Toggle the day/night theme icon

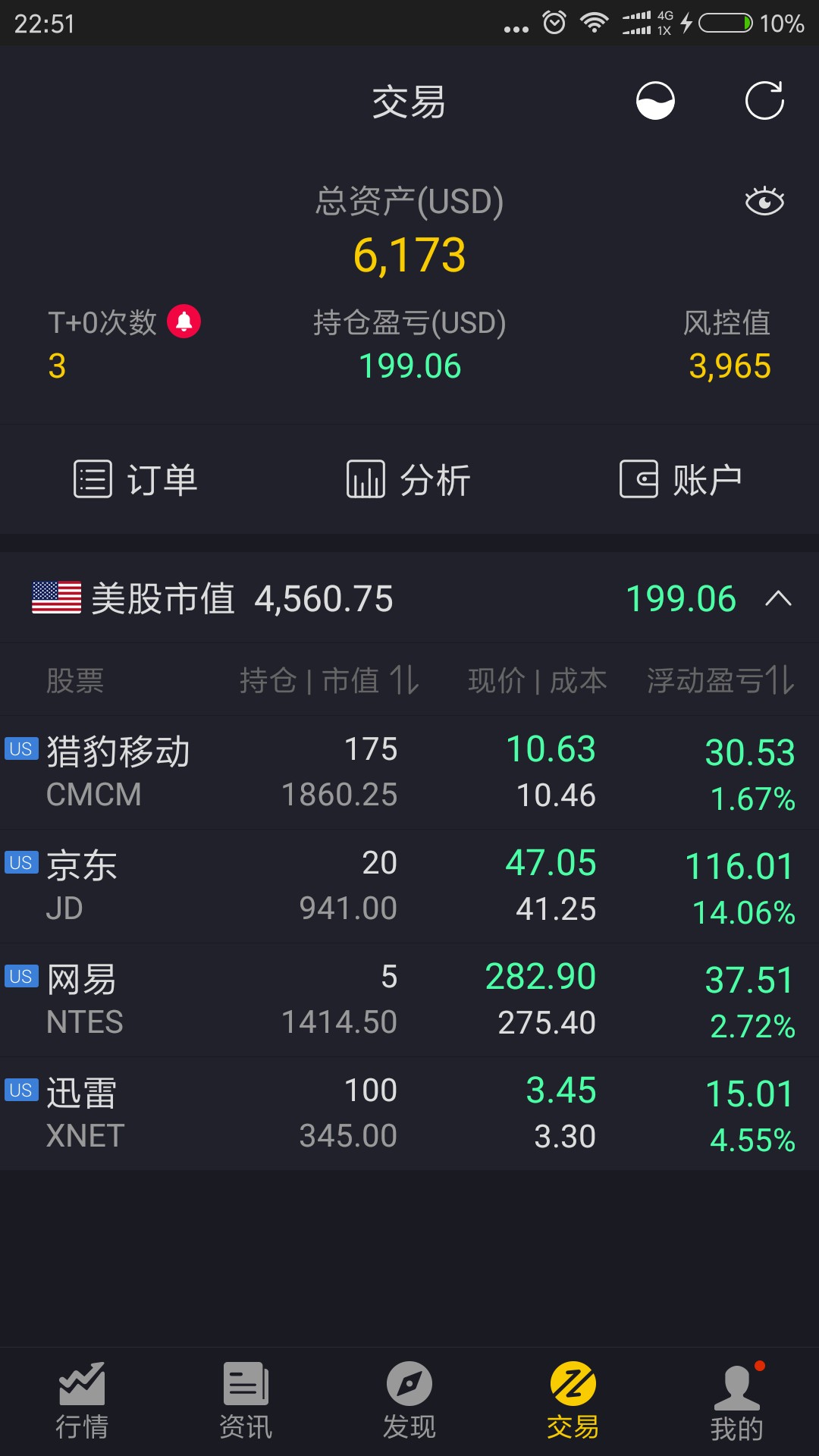coord(655,101)
